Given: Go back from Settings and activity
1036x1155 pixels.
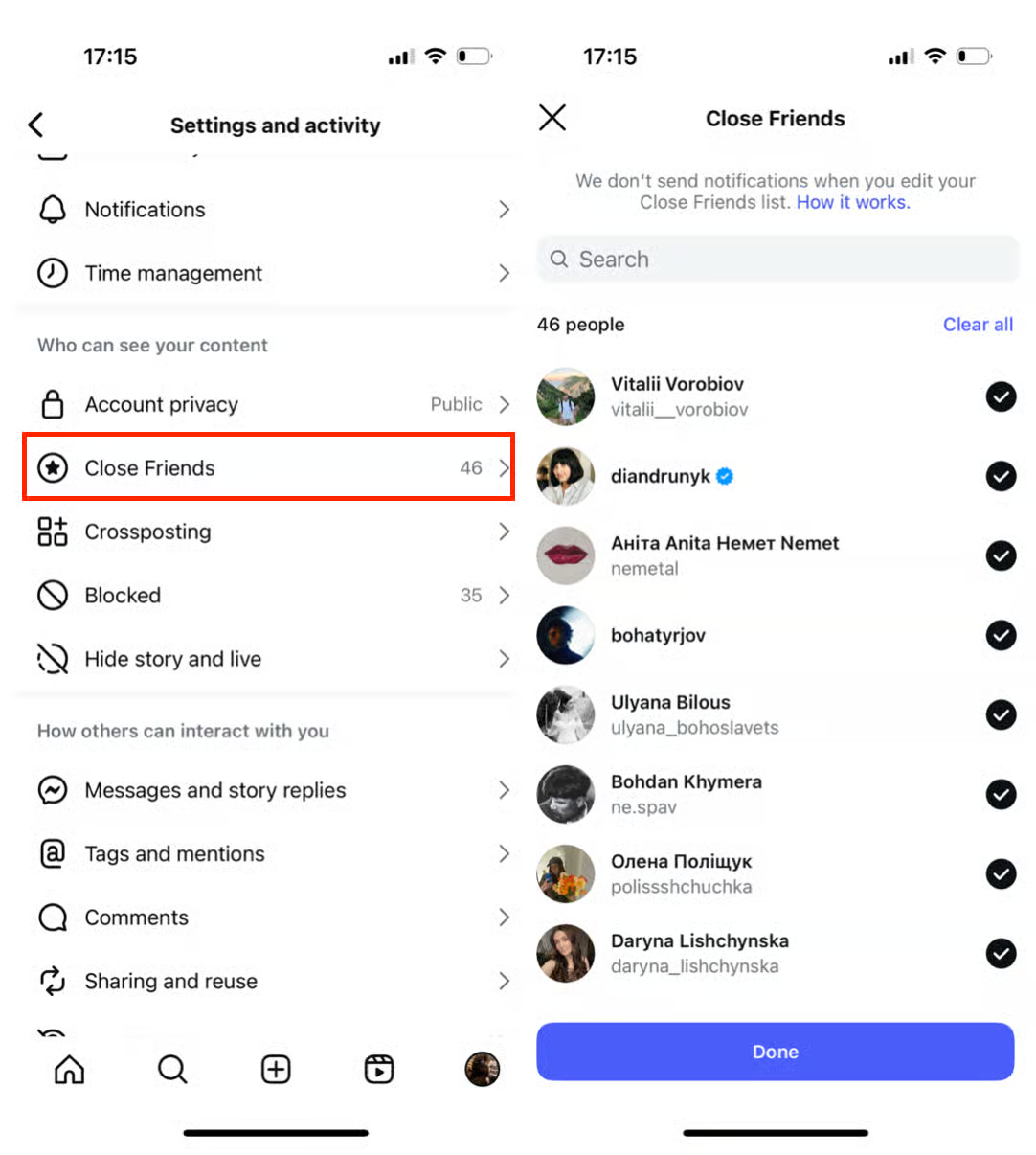Looking at the screenshot, I should [x=36, y=125].
